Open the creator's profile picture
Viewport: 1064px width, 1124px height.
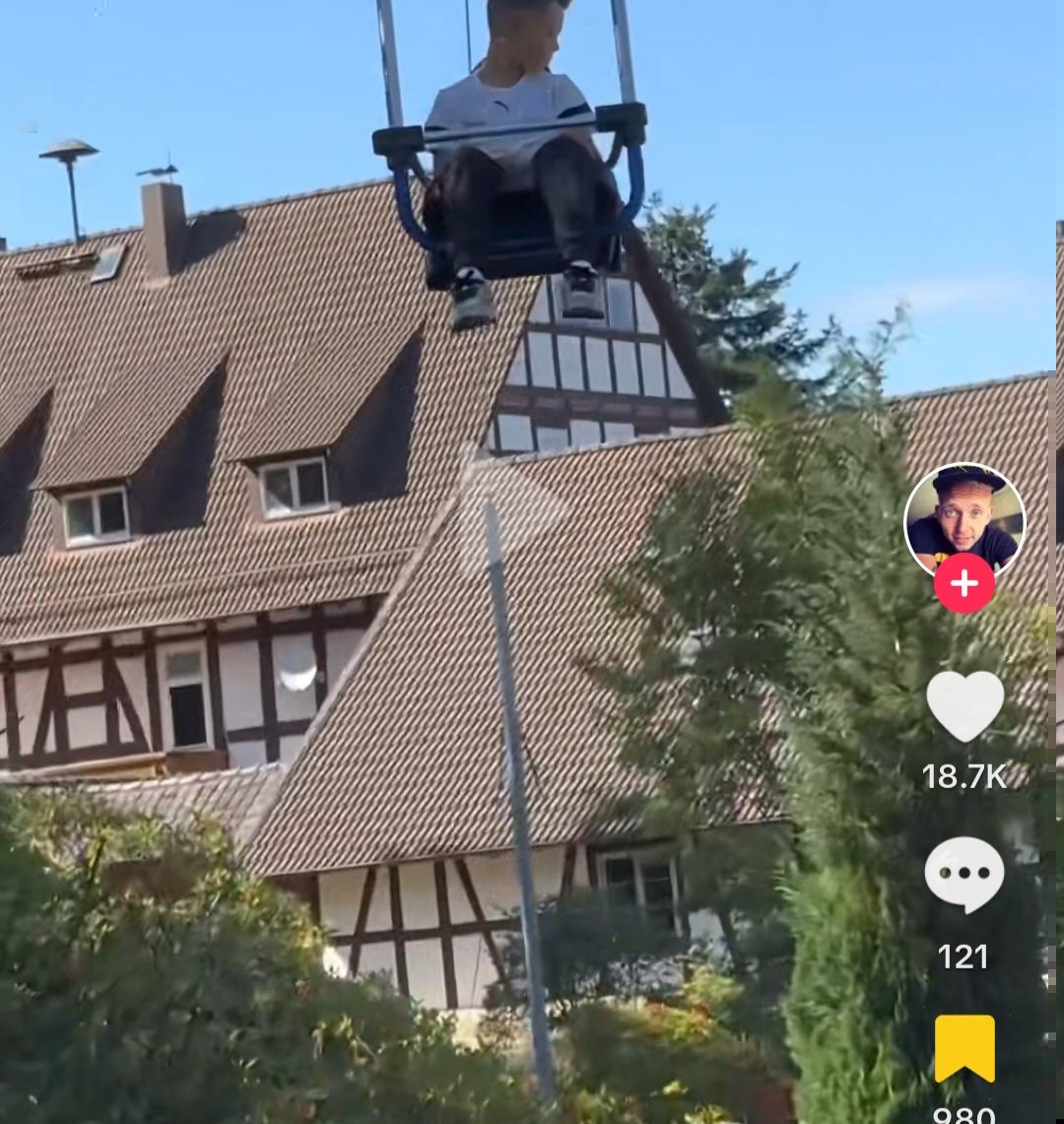pos(964,520)
